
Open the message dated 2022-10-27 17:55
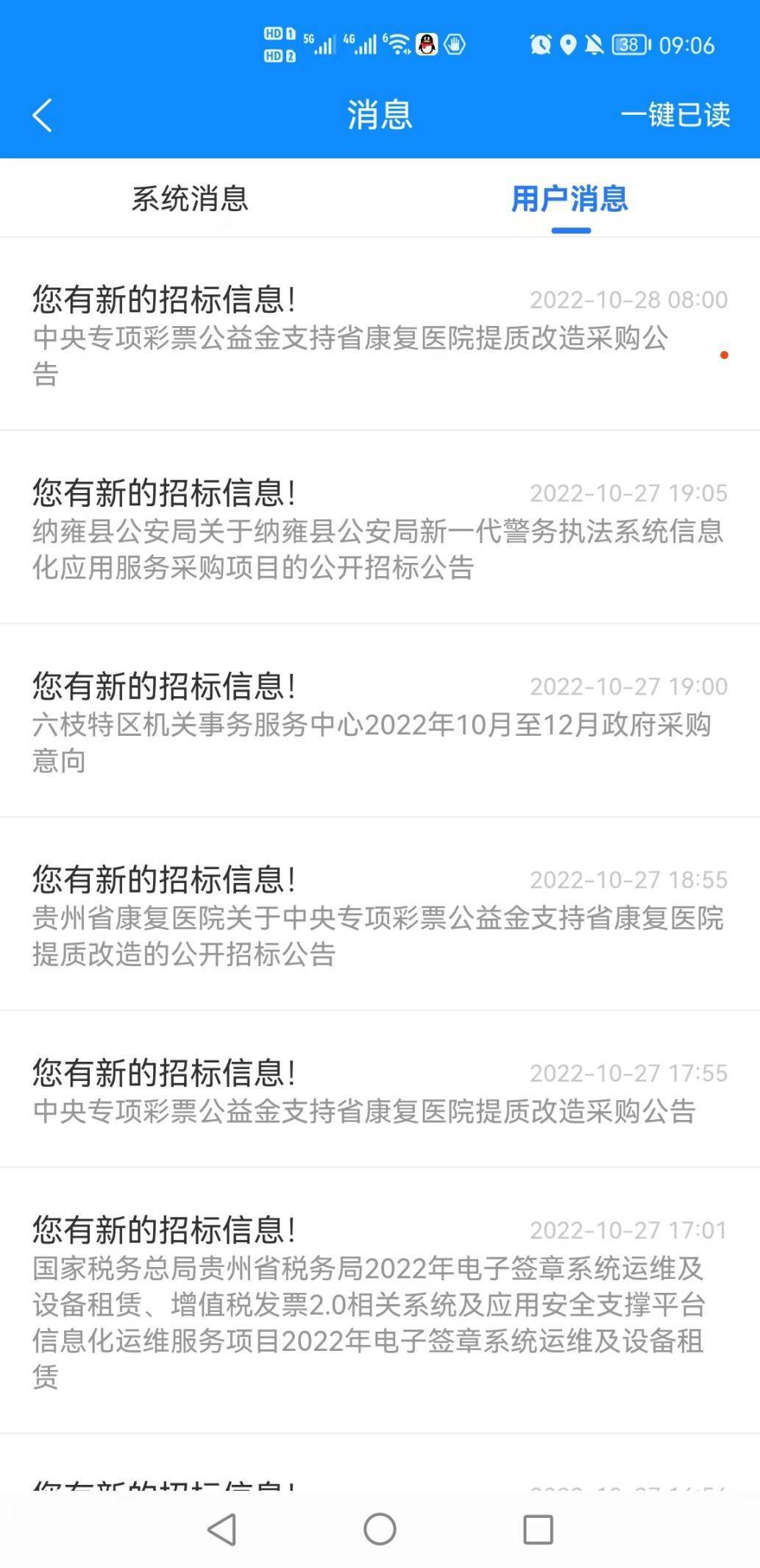click(x=380, y=1090)
